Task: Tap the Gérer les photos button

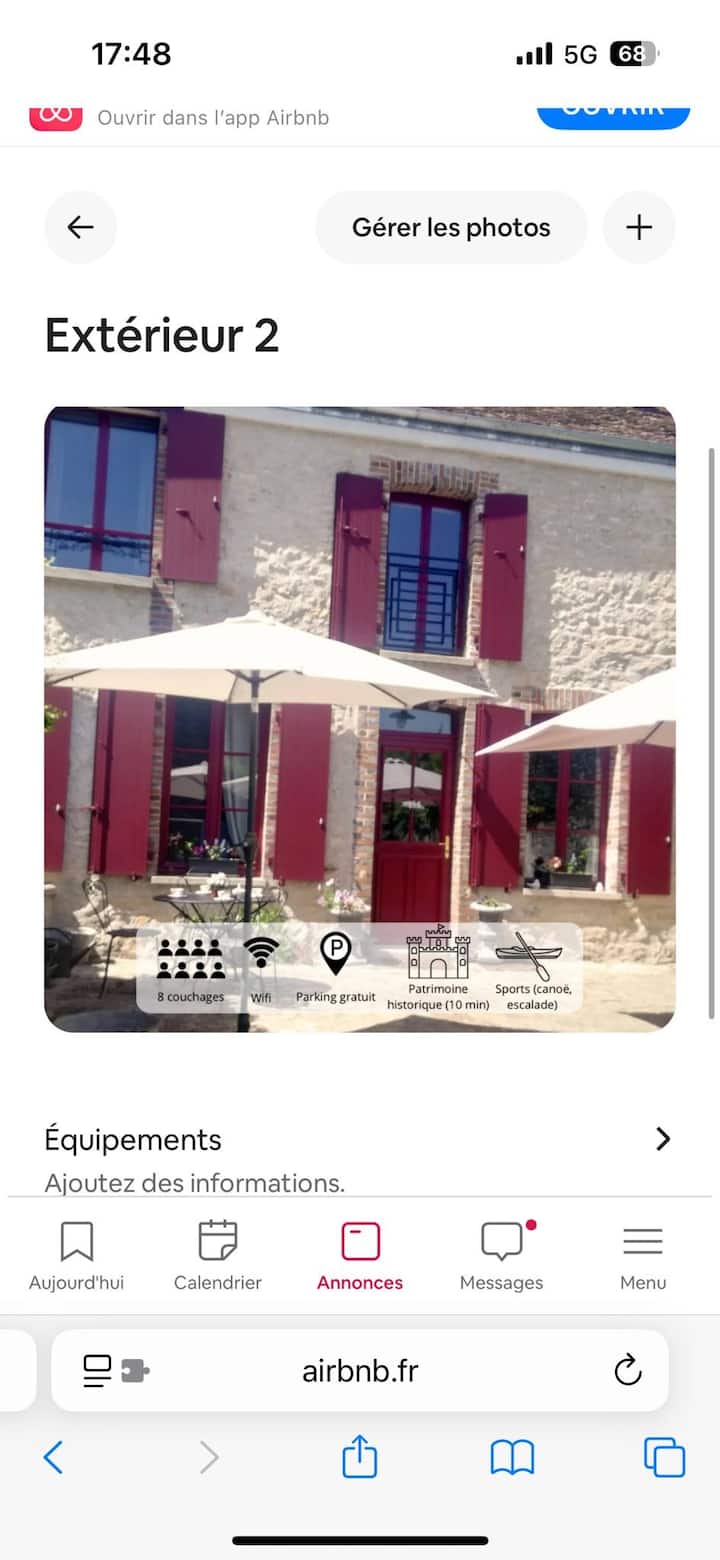Action: point(451,227)
